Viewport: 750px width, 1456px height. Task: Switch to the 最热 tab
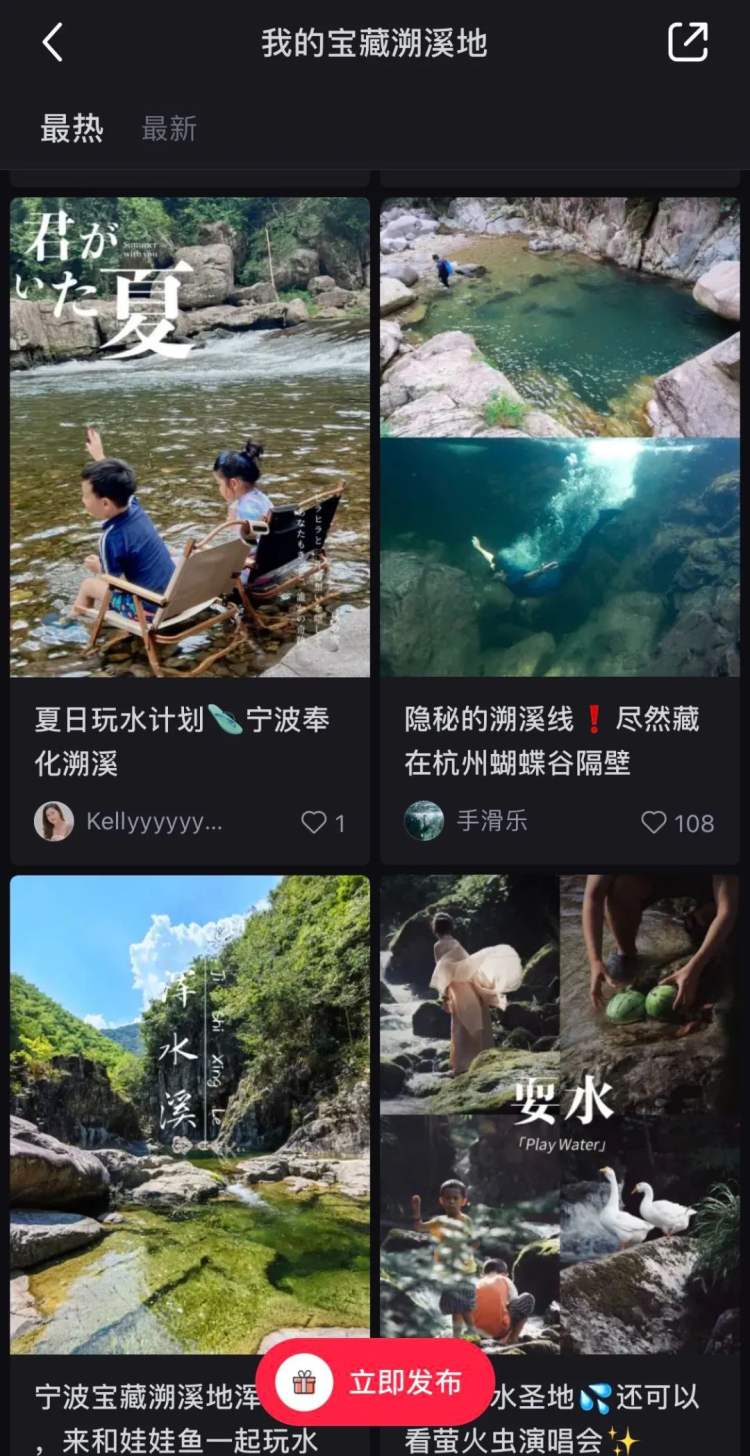(72, 129)
